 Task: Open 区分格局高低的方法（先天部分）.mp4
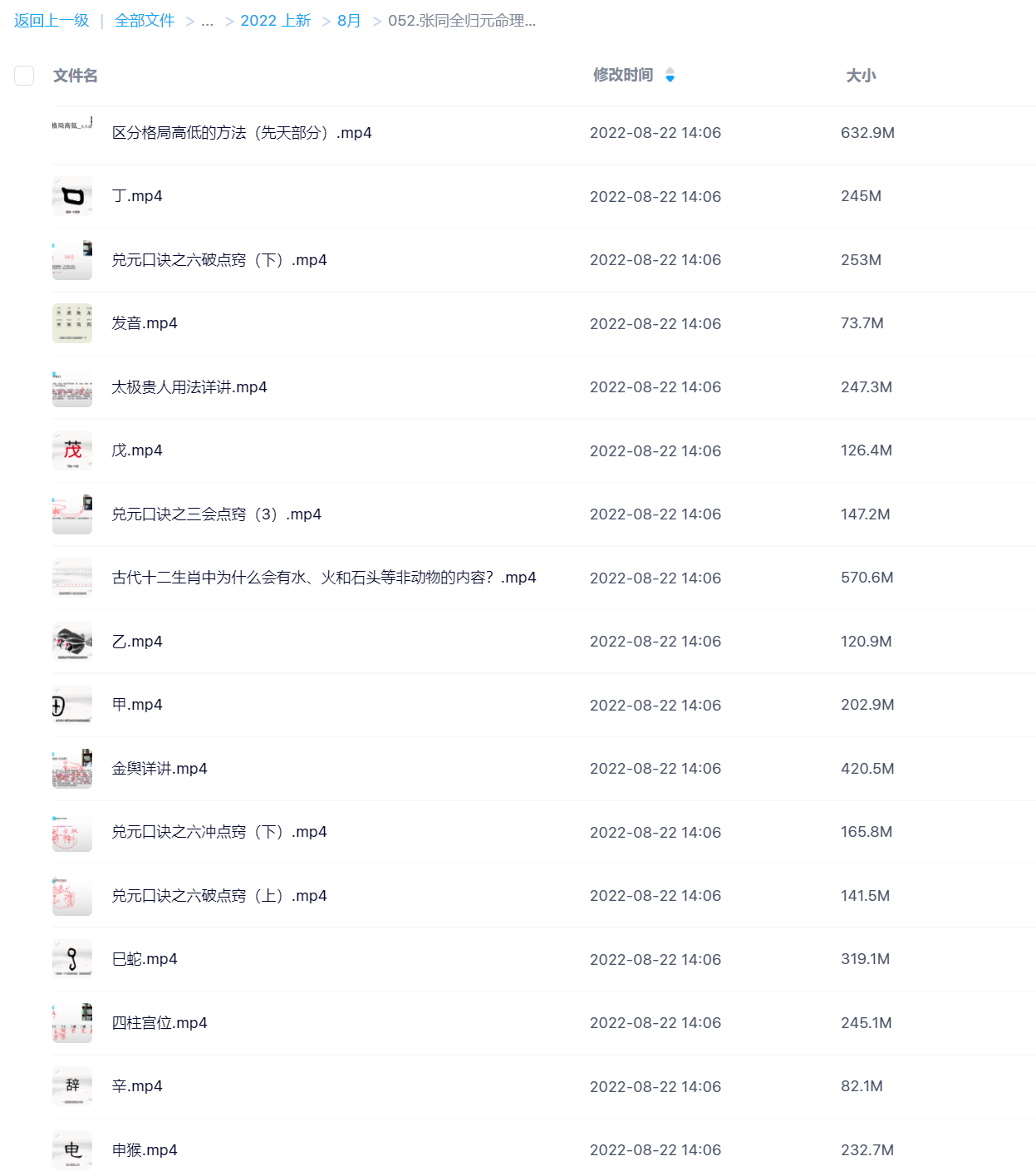(x=241, y=133)
